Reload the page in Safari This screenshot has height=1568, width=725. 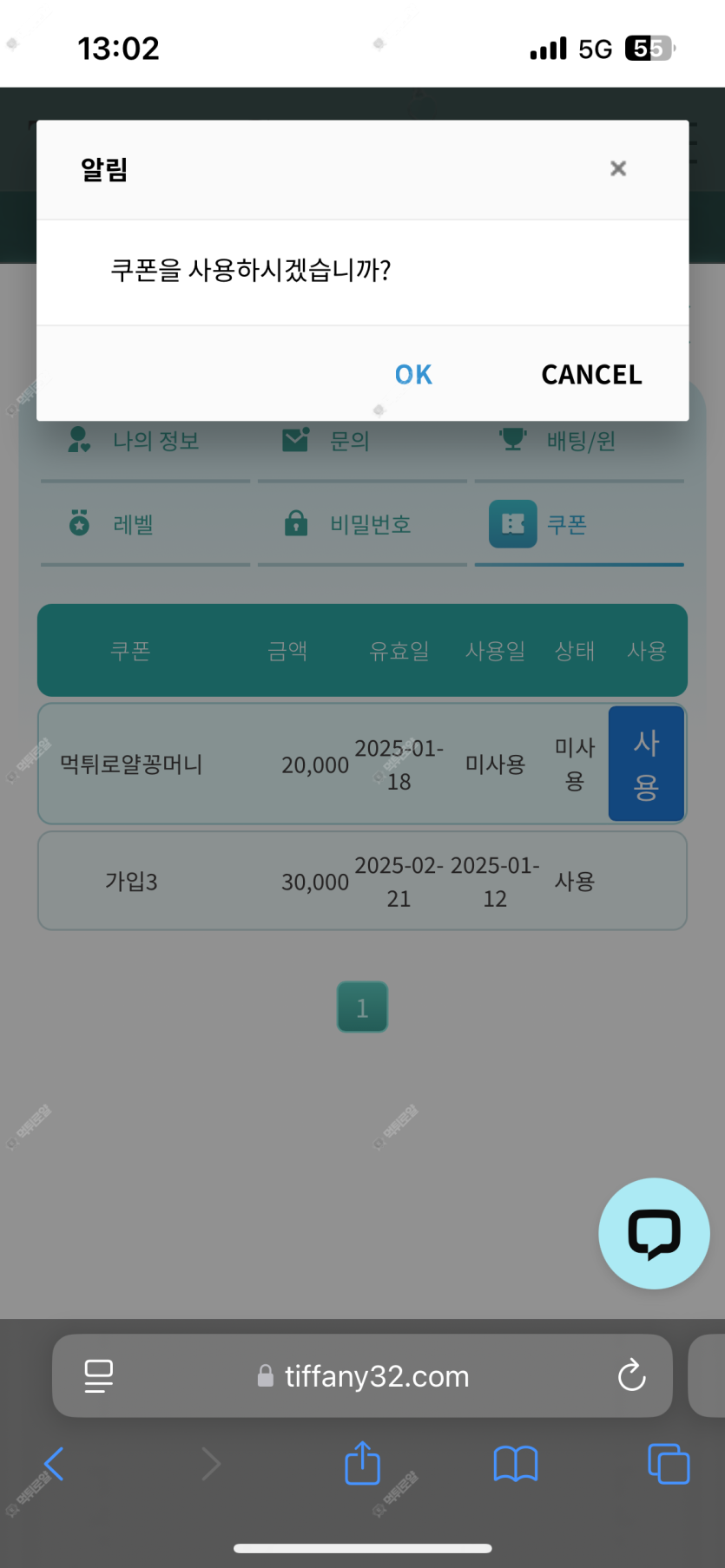631,1375
